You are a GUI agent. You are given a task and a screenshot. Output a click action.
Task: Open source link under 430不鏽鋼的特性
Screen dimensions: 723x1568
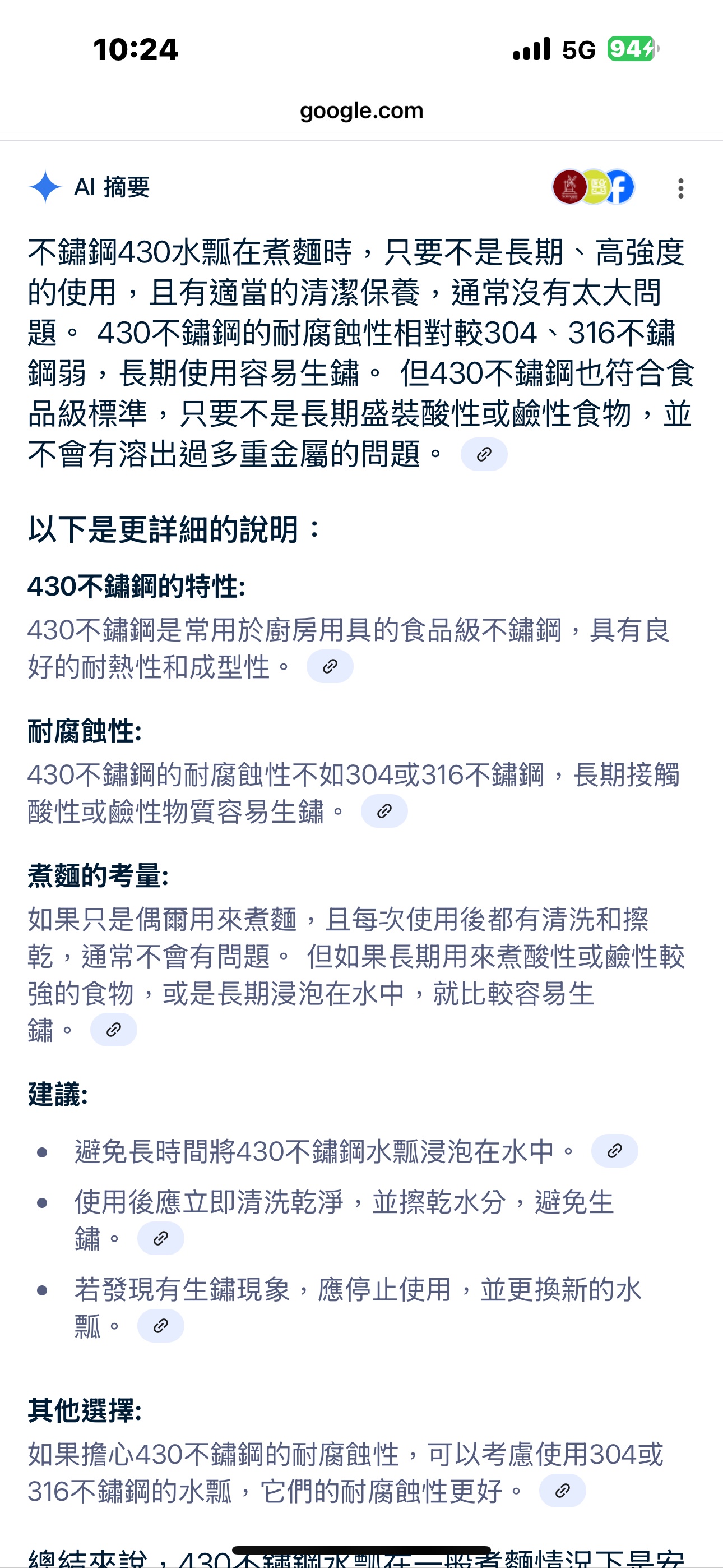pos(330,666)
